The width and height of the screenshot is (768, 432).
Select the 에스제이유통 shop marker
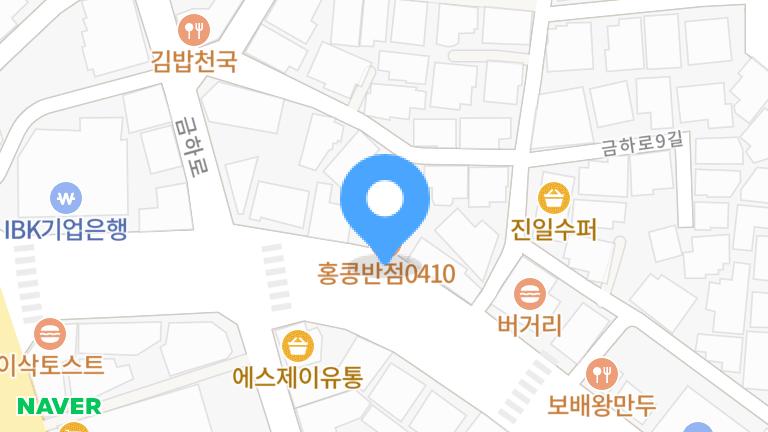pos(297,347)
